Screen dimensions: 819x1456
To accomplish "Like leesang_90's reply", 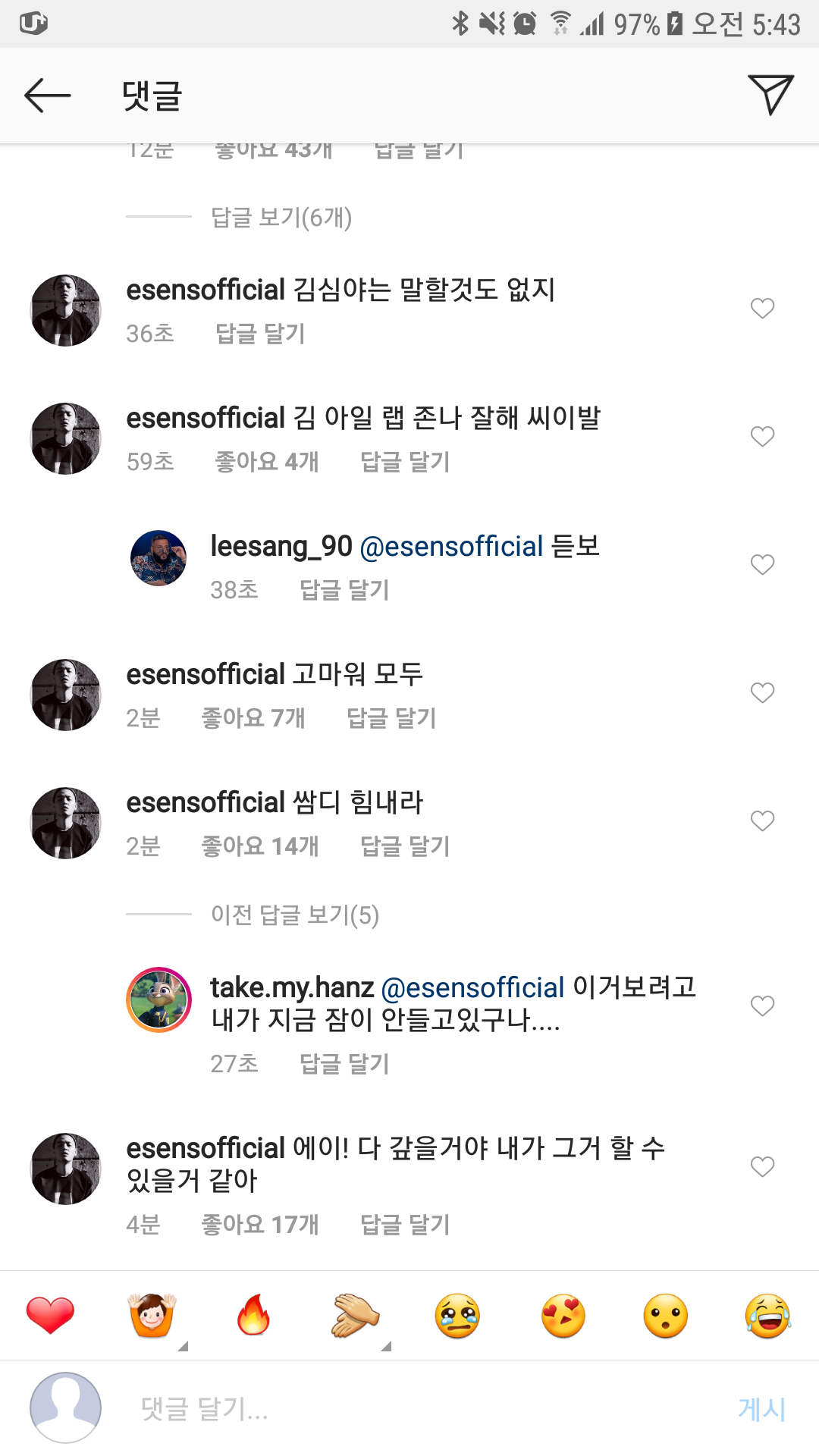I will 761,563.
